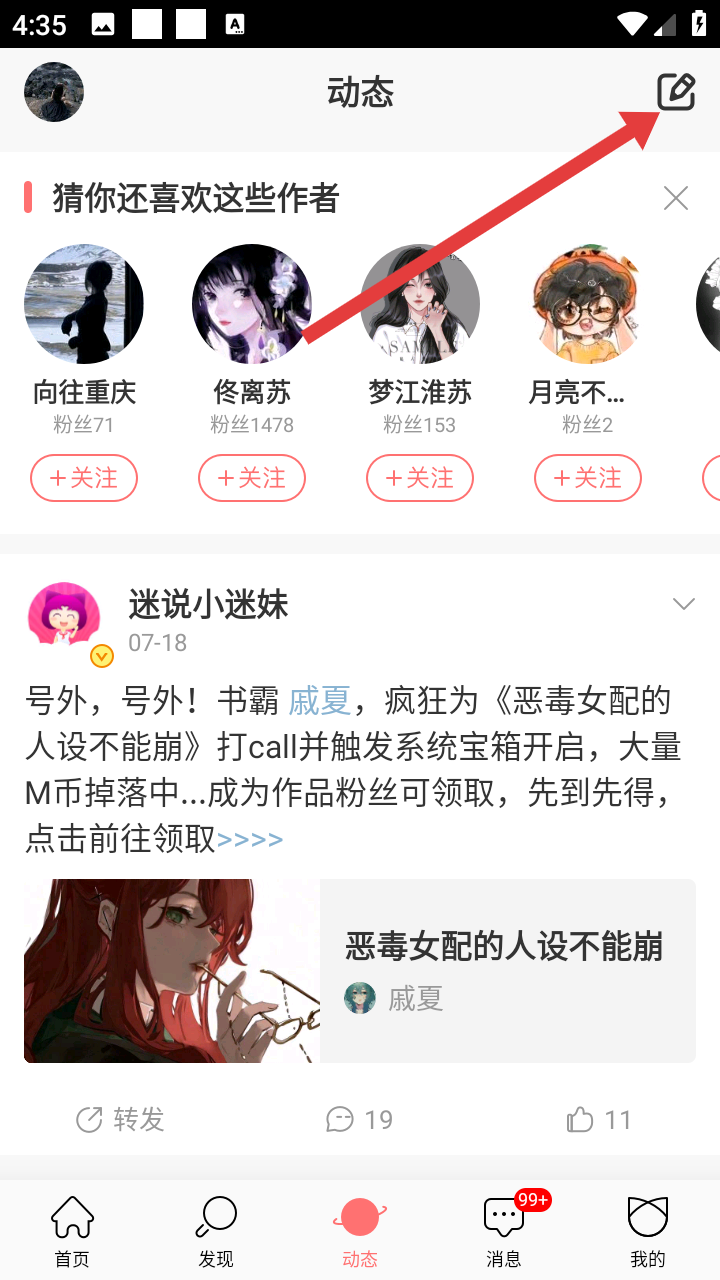Follow author 梦江淮苏

420,478
